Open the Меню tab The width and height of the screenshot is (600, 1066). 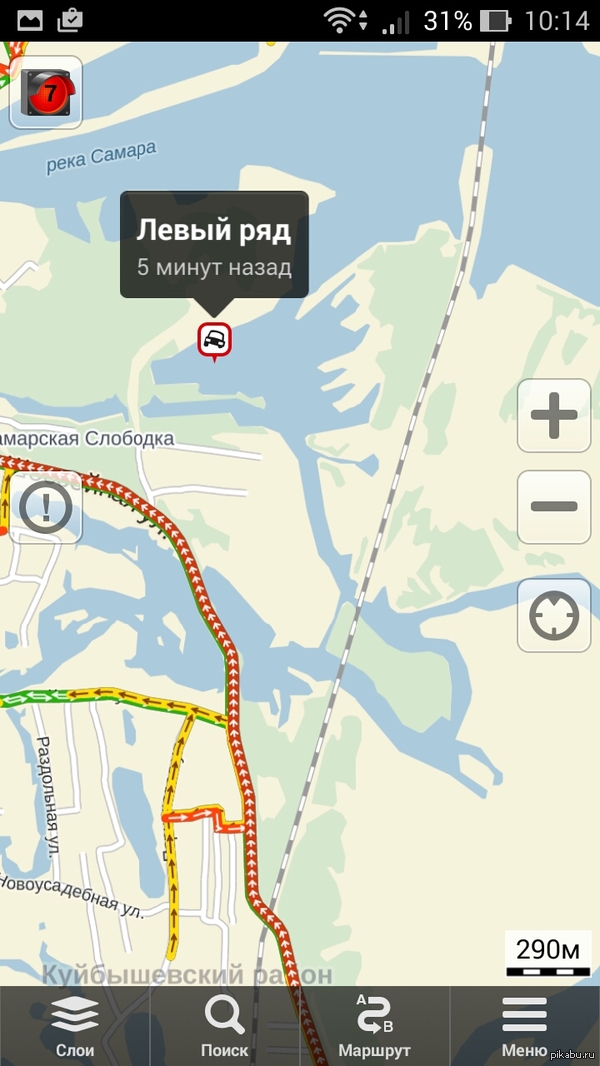[x=524, y=1026]
